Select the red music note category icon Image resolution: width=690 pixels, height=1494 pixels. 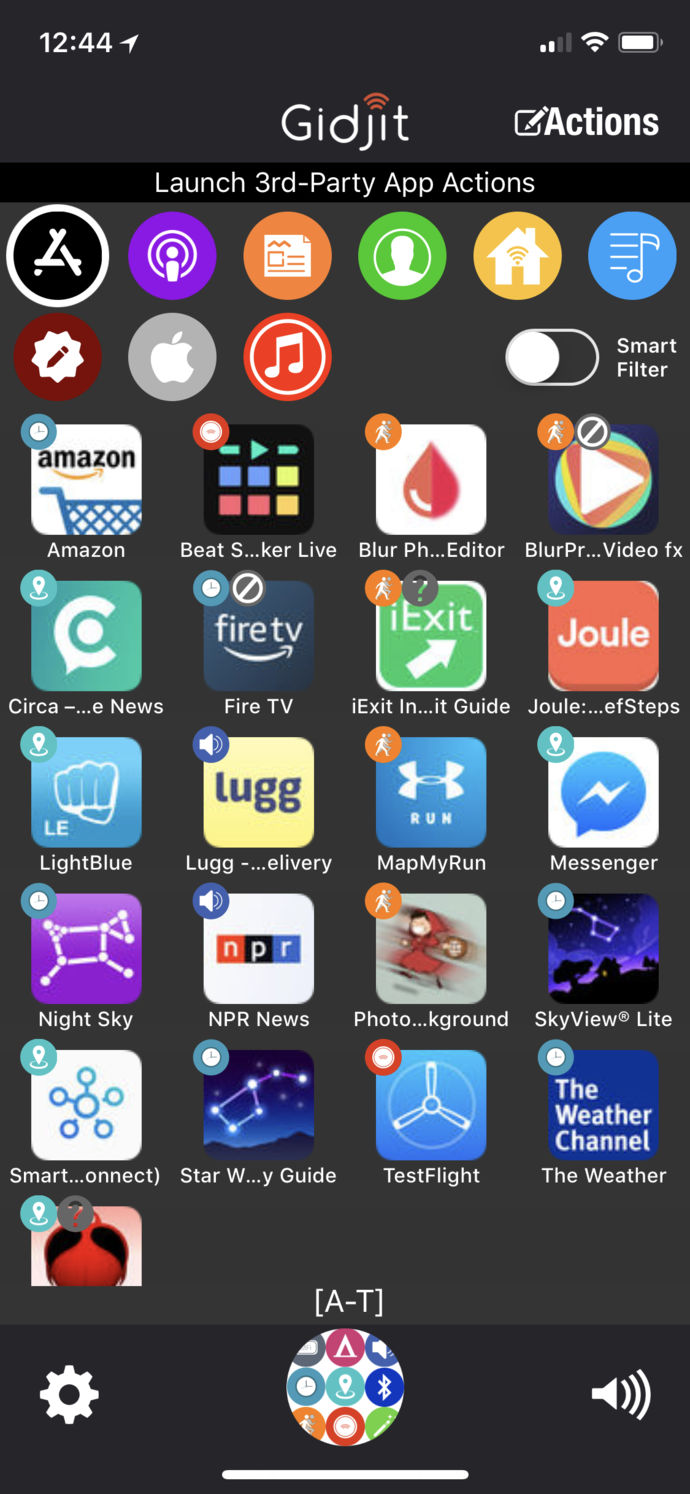click(x=288, y=357)
